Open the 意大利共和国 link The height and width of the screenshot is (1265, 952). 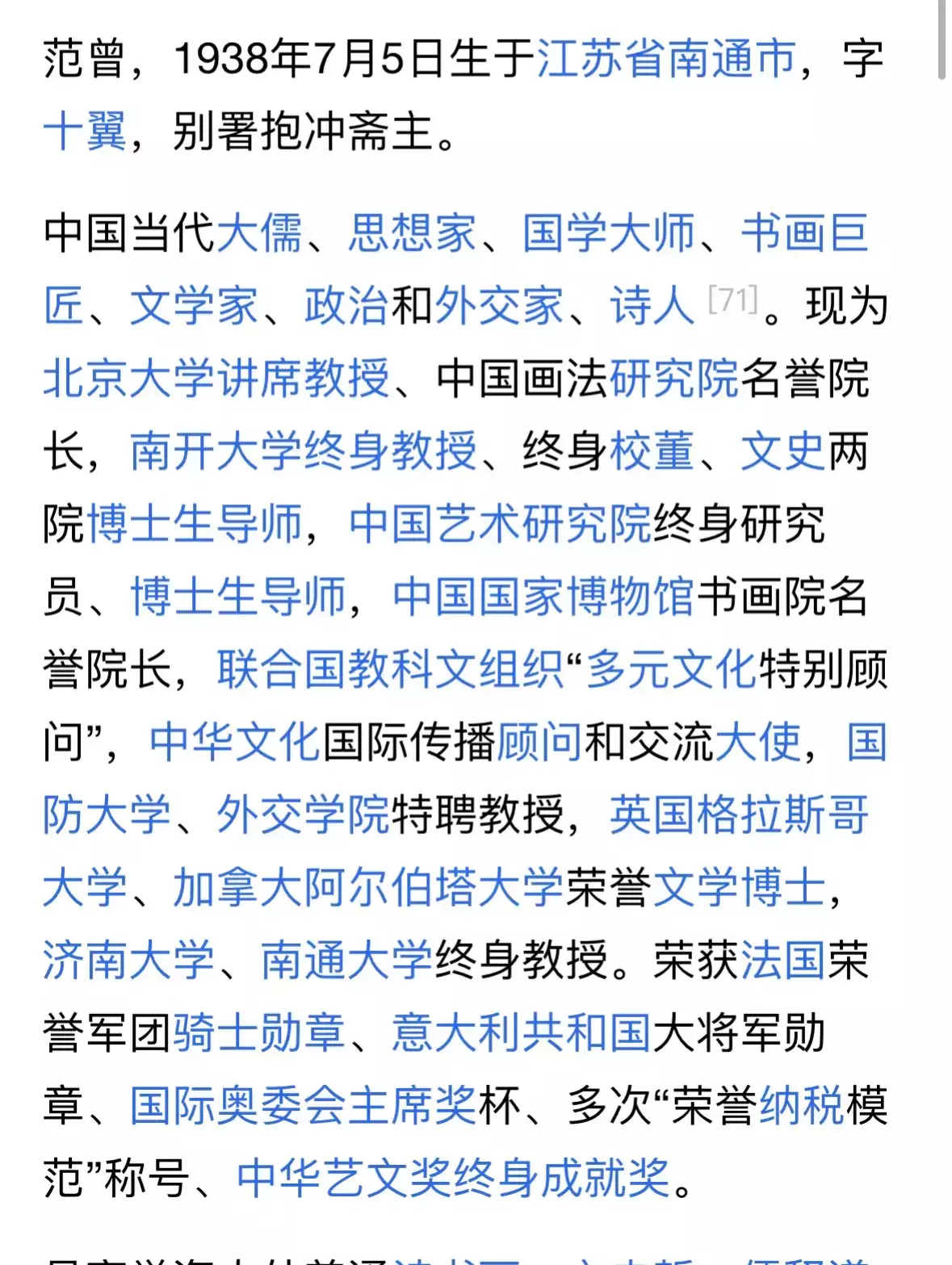[522, 1033]
